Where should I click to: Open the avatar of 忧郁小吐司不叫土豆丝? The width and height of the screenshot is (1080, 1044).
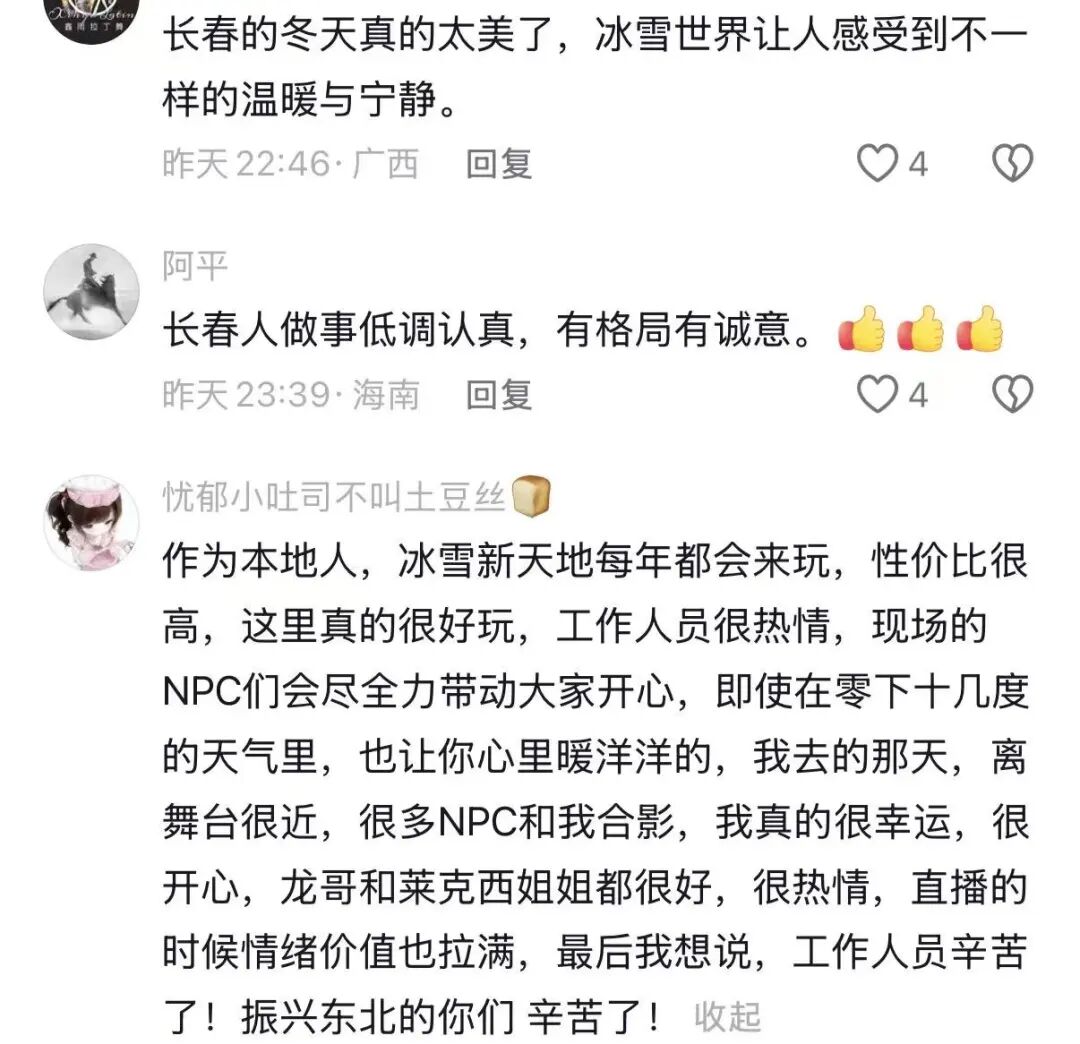pyautogui.click(x=92, y=523)
